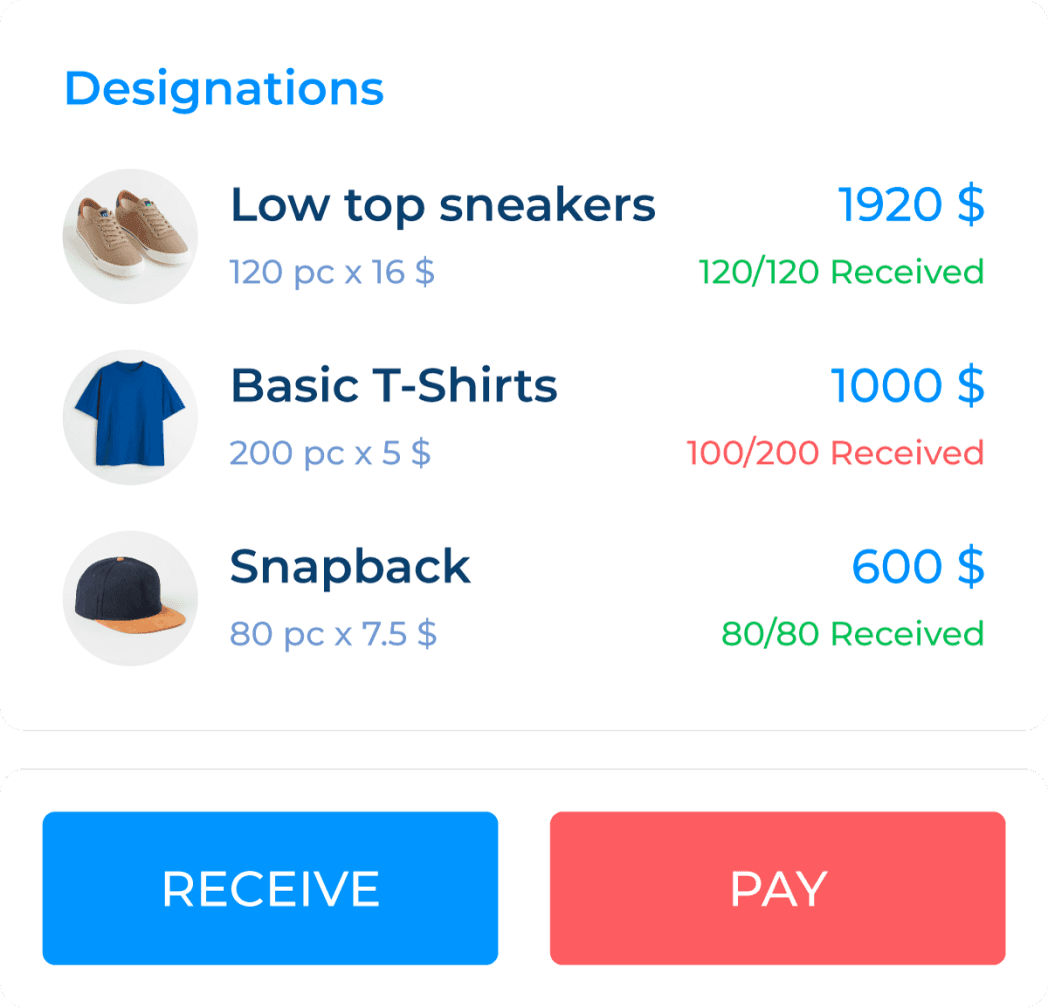Open the Basic T-Shirts item
The height and width of the screenshot is (1008, 1048).
[394, 387]
